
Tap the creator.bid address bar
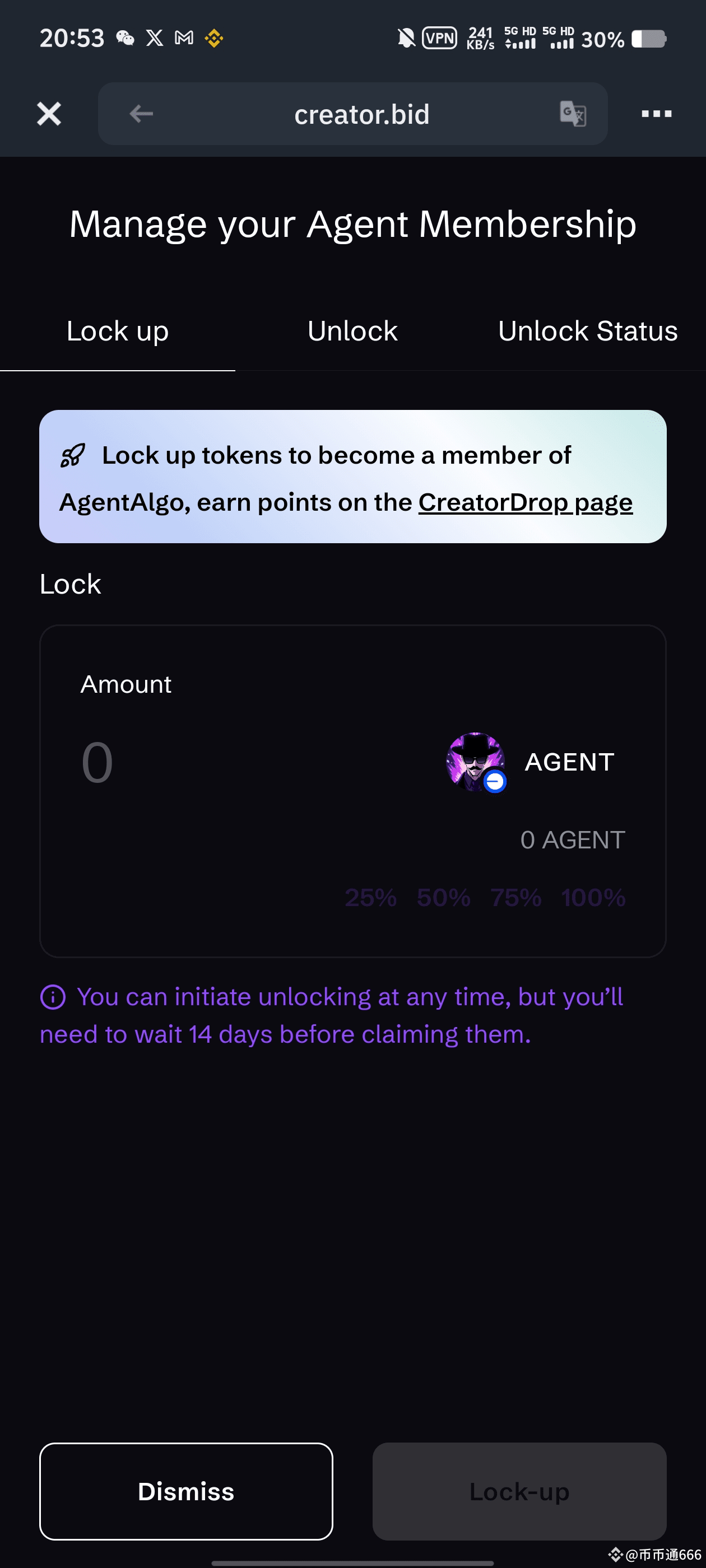point(362,114)
